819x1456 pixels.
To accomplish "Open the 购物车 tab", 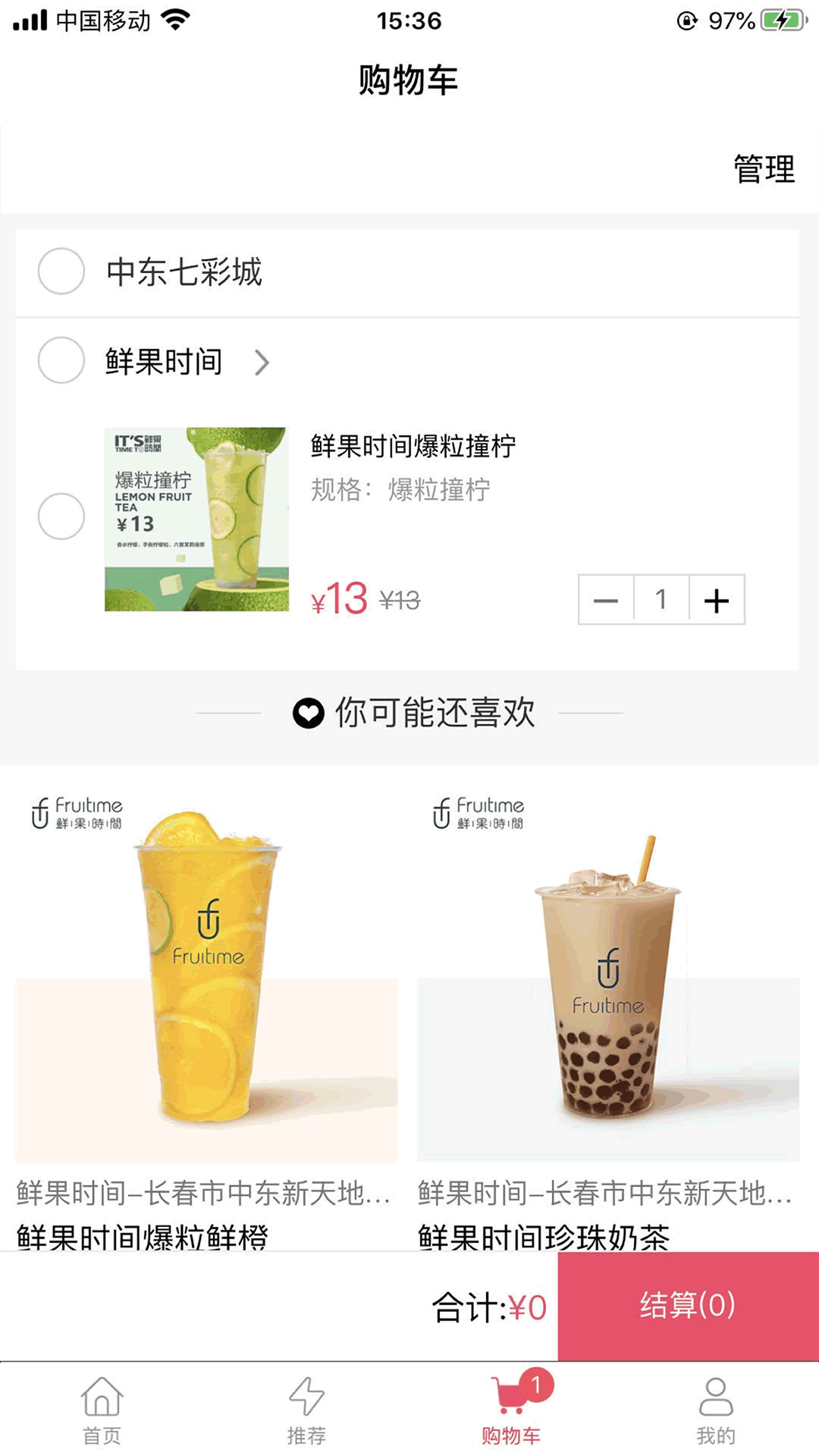I will click(x=512, y=1410).
